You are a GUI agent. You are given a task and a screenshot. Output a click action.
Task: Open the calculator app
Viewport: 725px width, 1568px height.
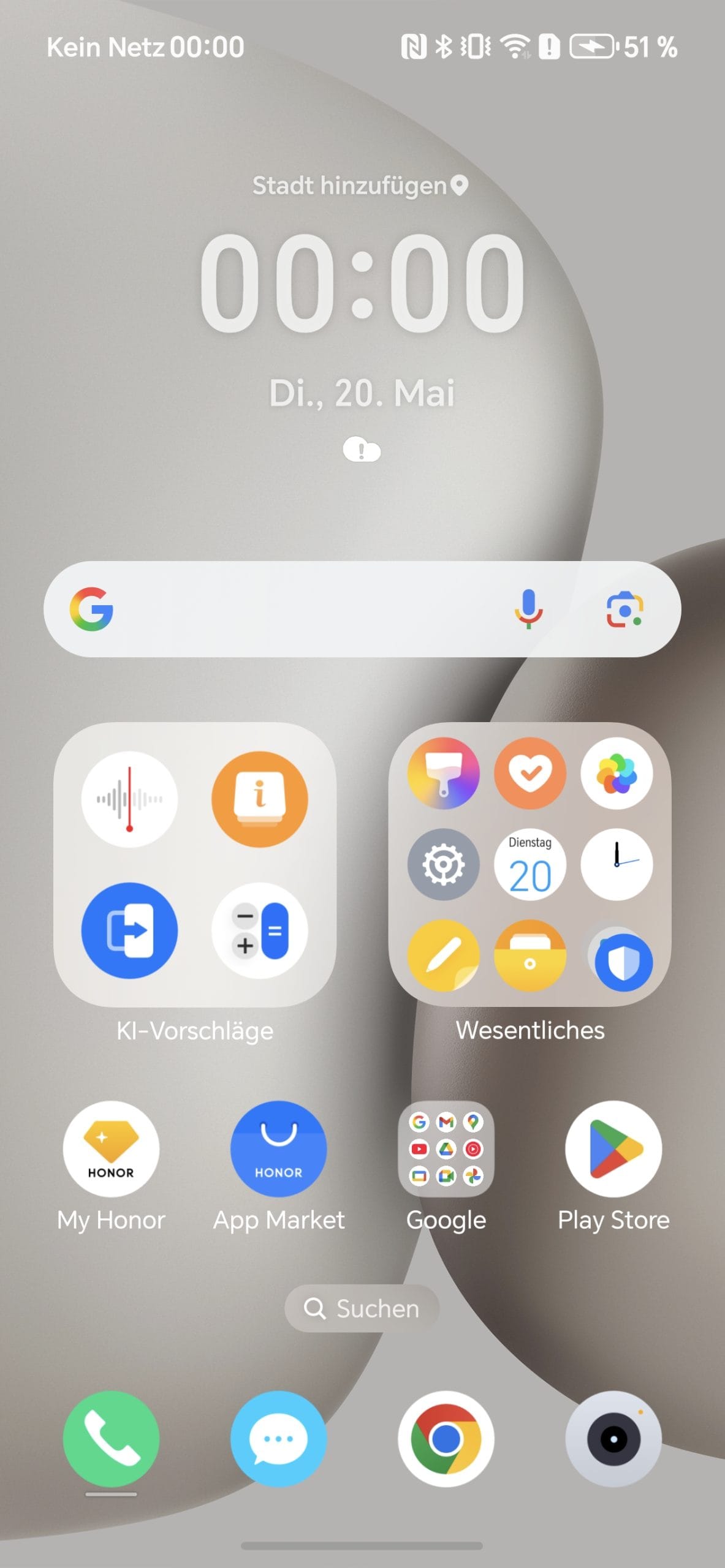pos(260,930)
